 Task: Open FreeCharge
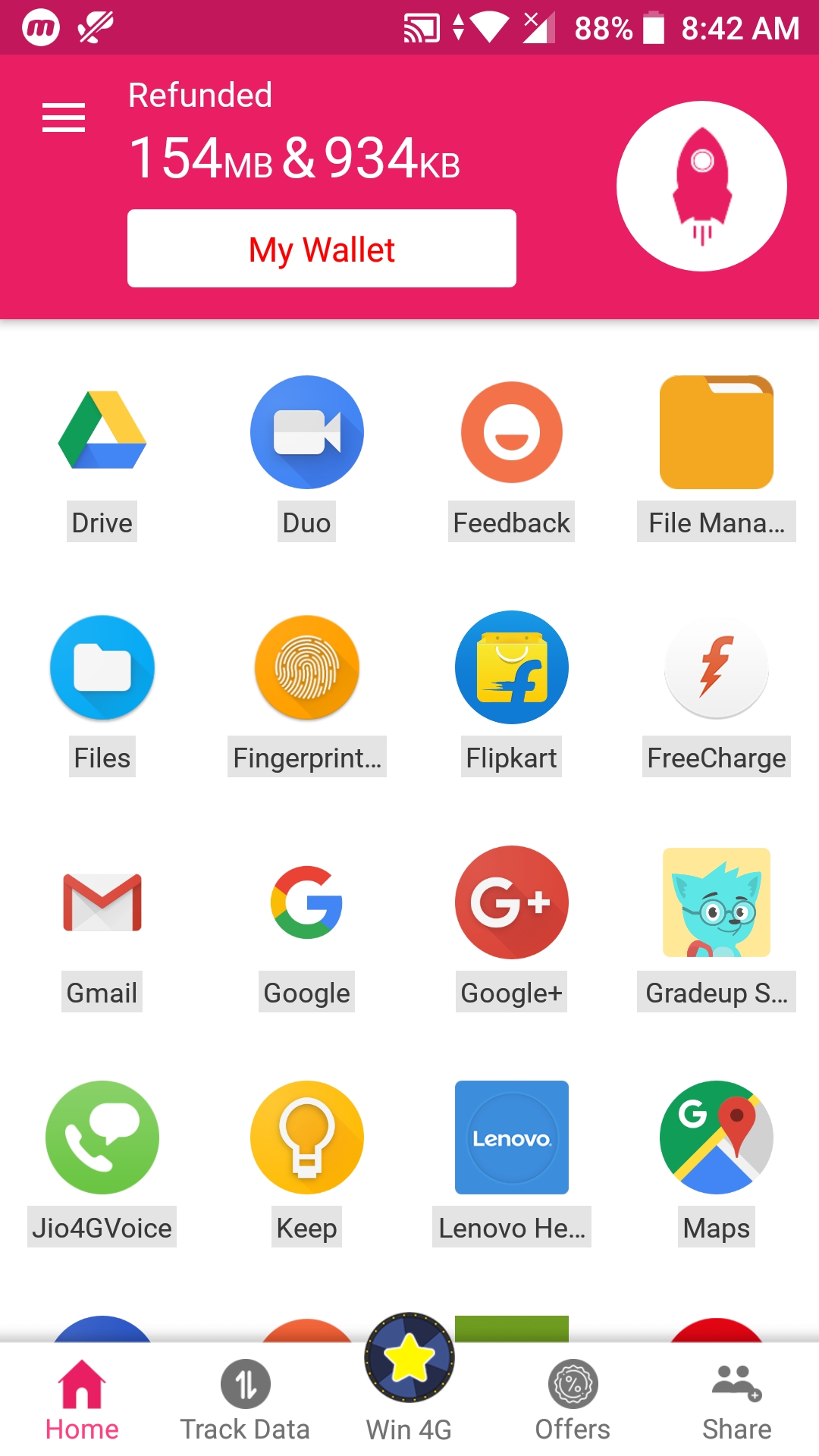716,667
